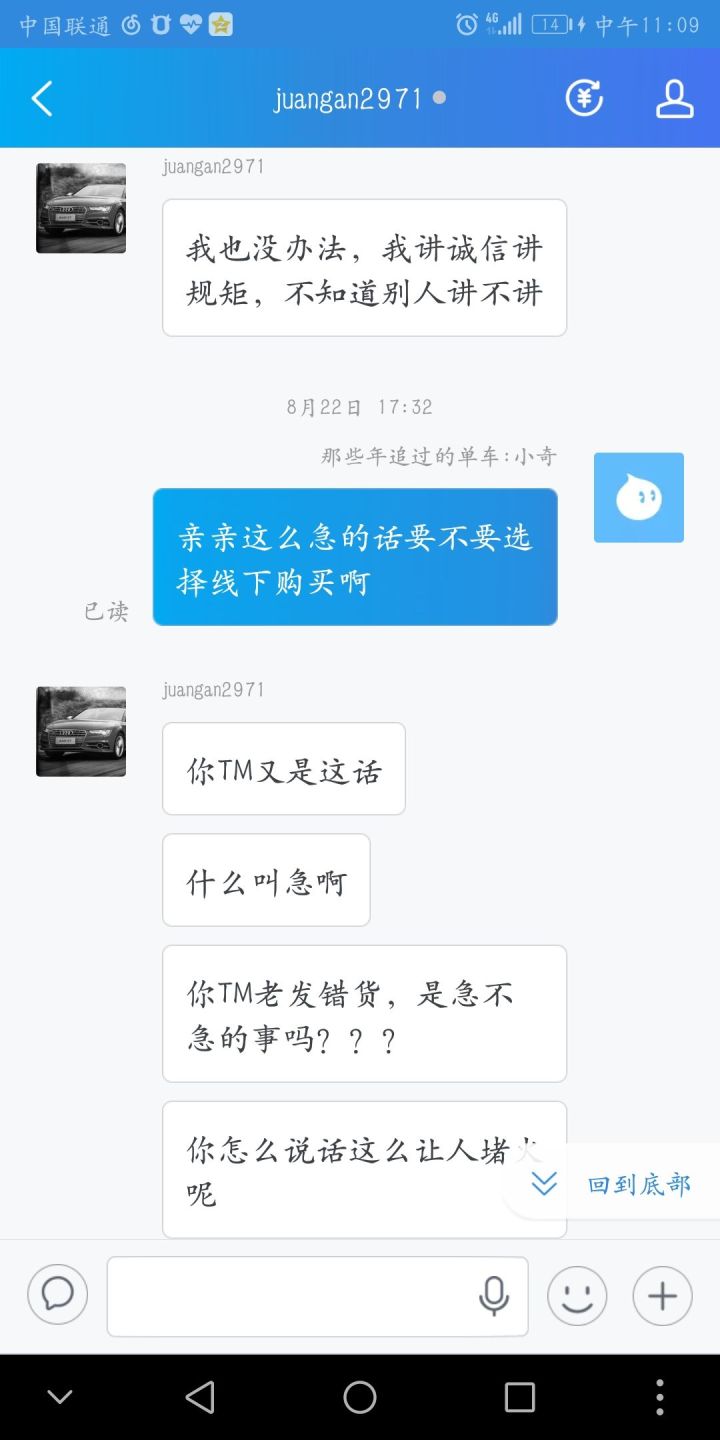The width and height of the screenshot is (720, 1440).
Task: Open the emoji picker
Action: coord(577,1296)
